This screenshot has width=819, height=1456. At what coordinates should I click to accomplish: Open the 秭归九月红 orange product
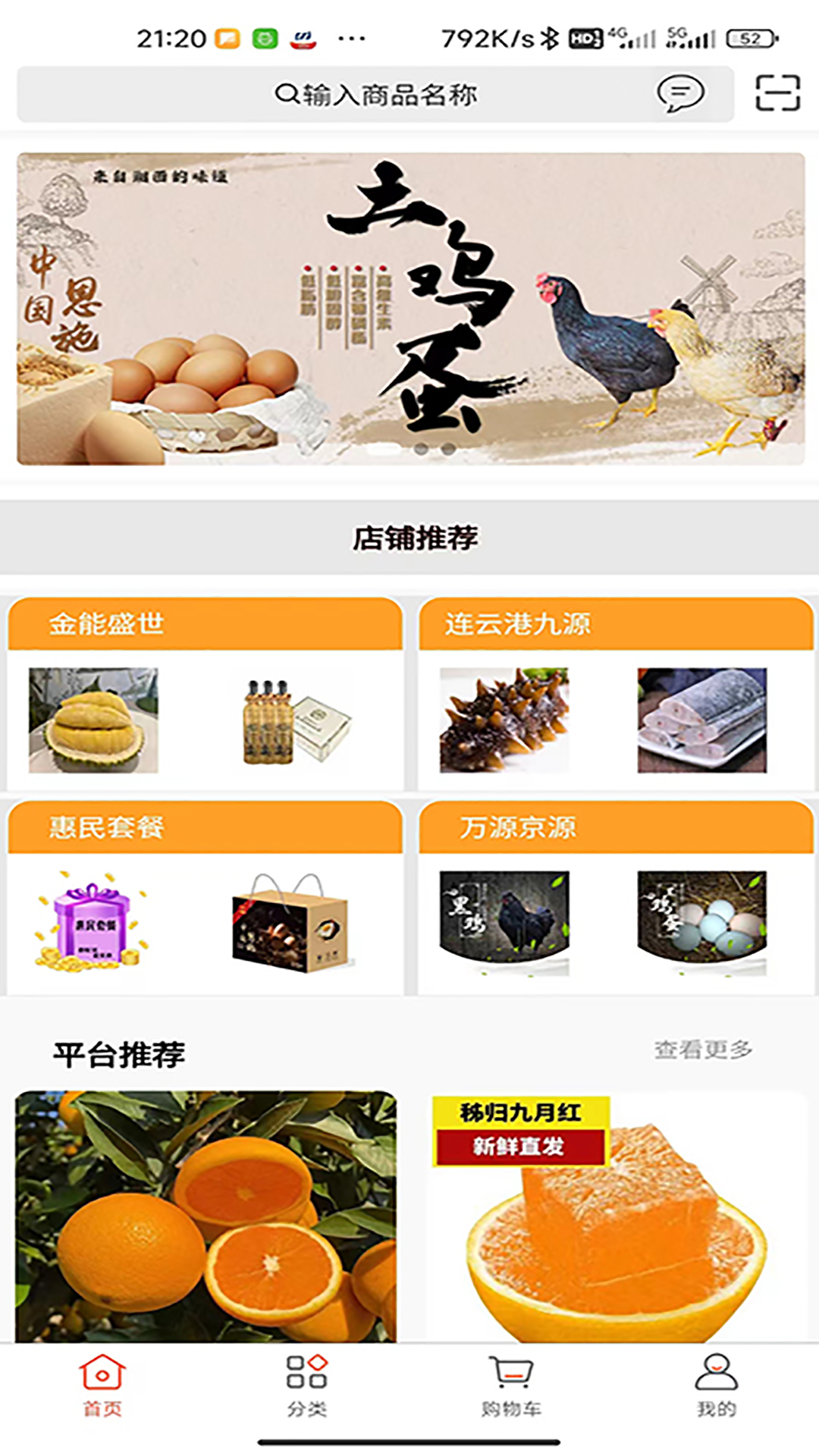click(x=616, y=1216)
